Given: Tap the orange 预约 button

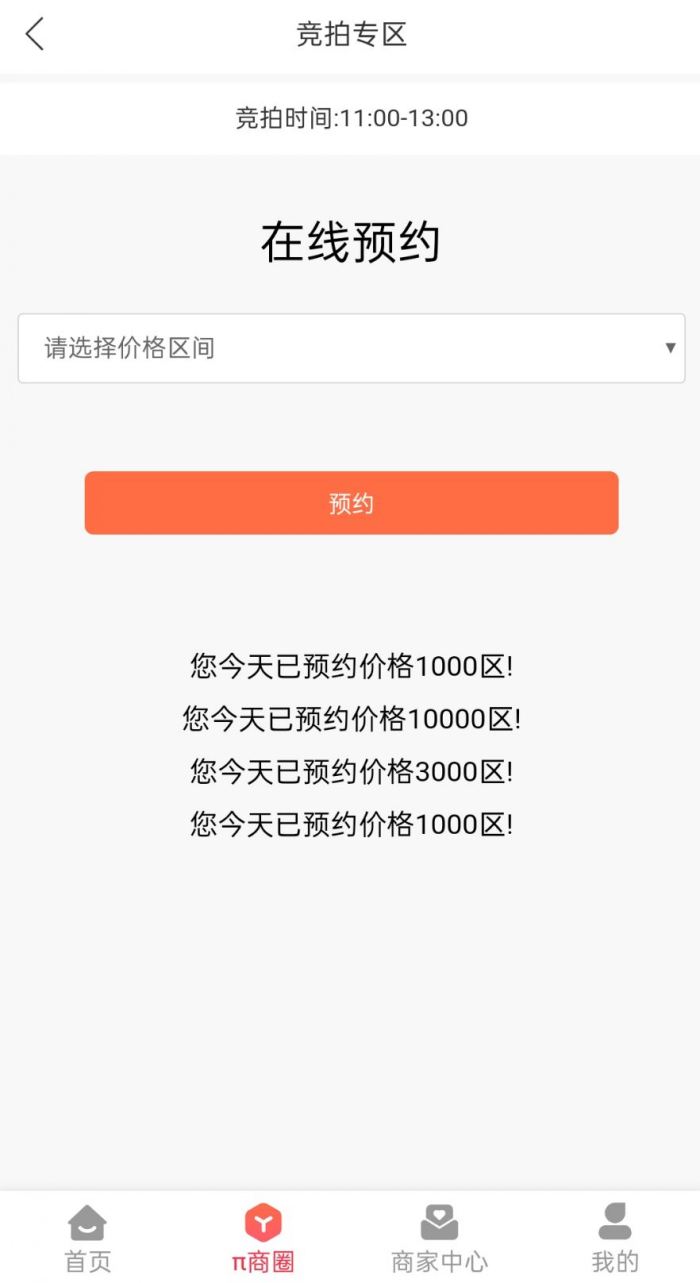Looking at the screenshot, I should pyautogui.click(x=351, y=503).
